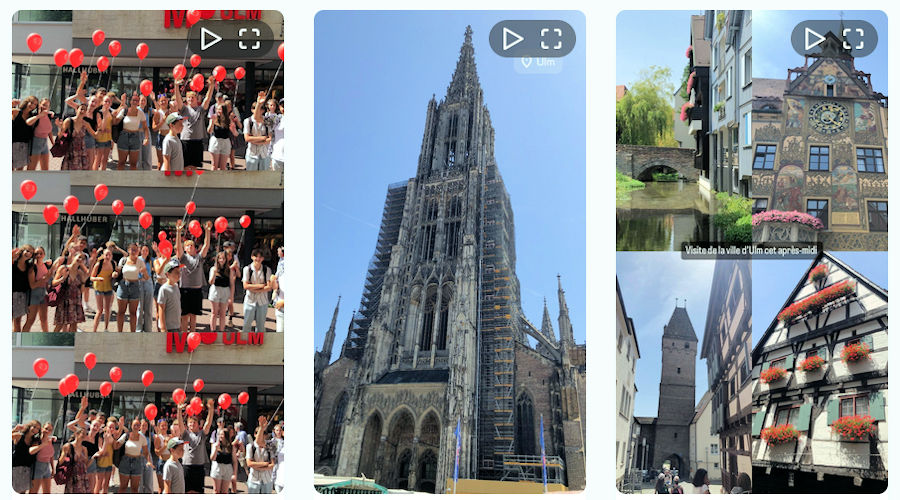Screen dimensions: 900x500
Task: Play the red balloons group slideshow
Action: [x=210, y=39]
